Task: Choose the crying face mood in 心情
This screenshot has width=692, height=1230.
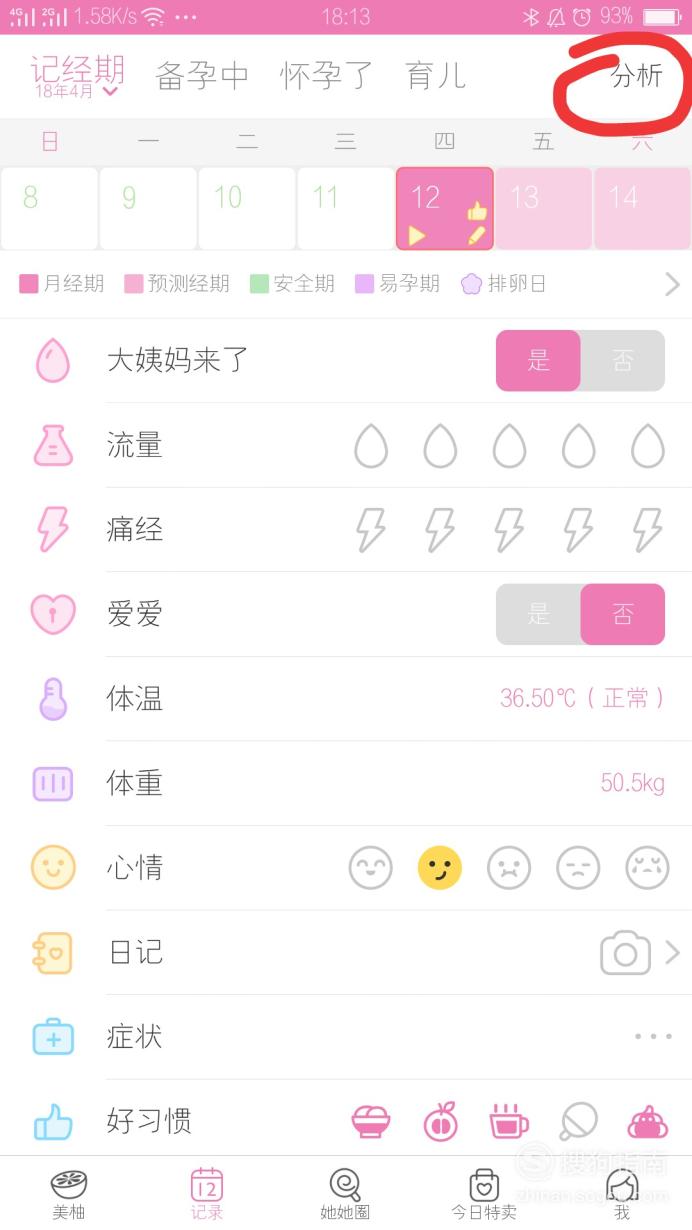Action: click(647, 868)
